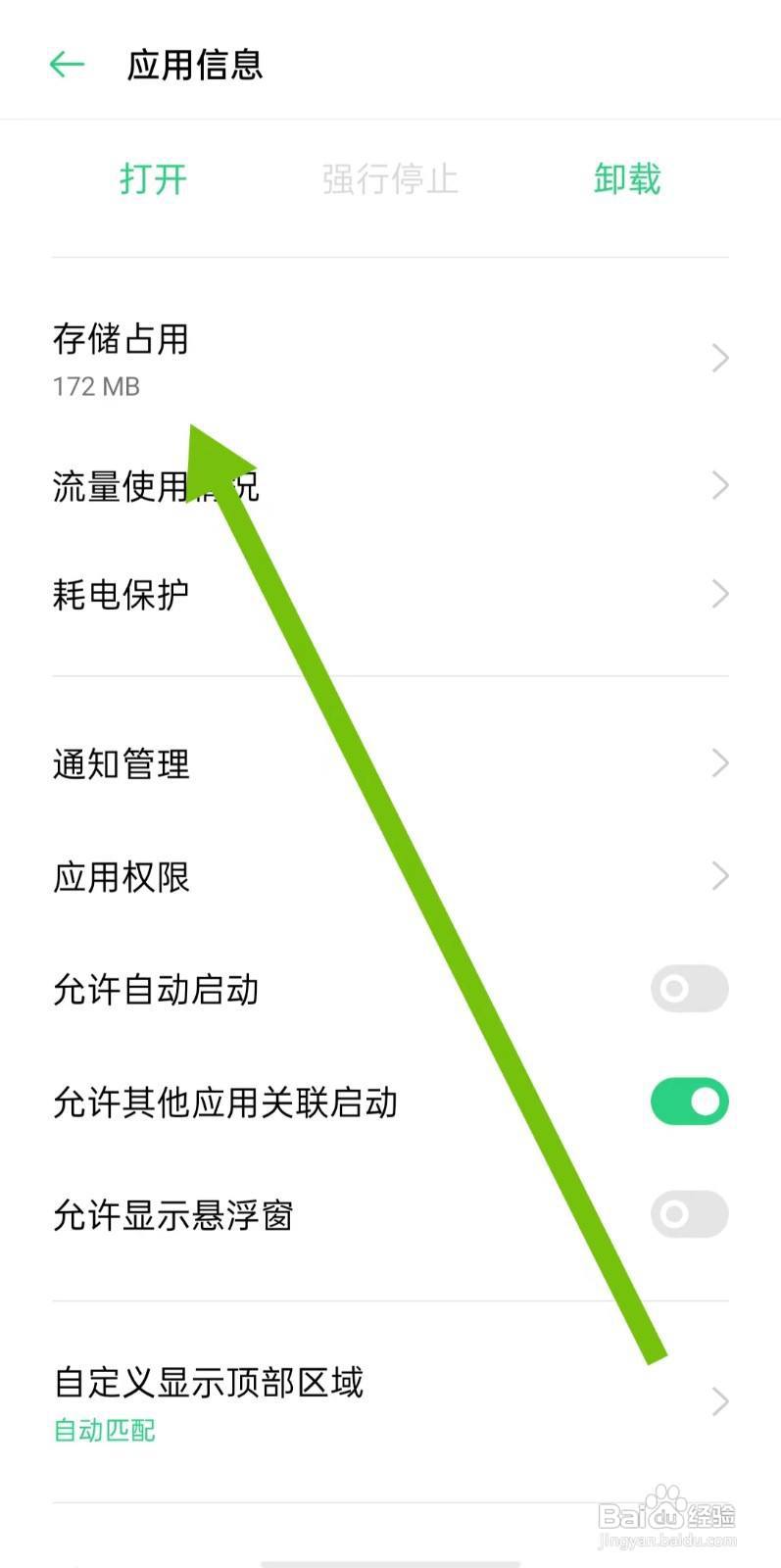Image resolution: width=781 pixels, height=1568 pixels.
Task: Tap the 172 MB storage size text
Action: pyautogui.click(x=96, y=387)
